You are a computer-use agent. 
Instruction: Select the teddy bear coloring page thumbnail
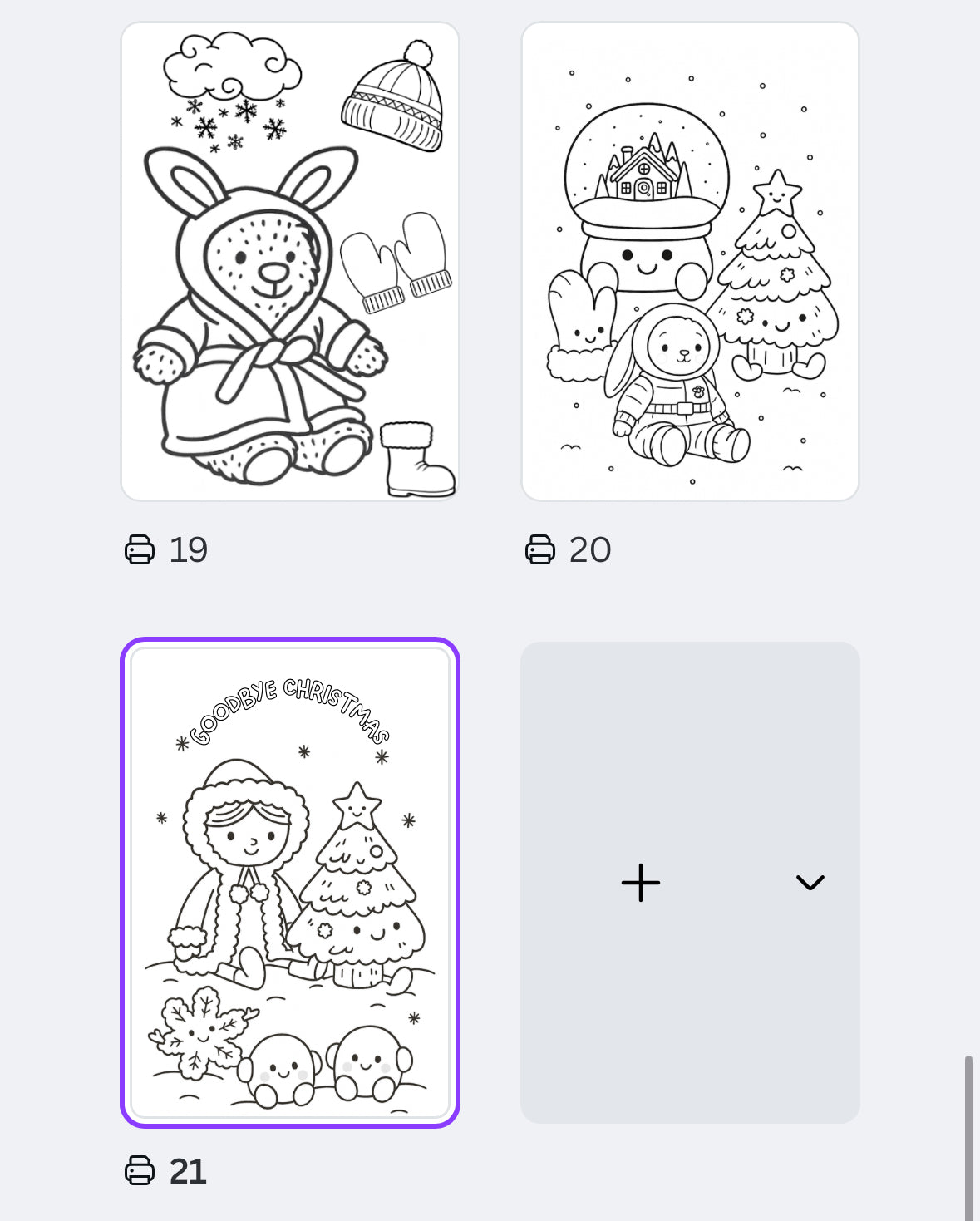(x=289, y=259)
